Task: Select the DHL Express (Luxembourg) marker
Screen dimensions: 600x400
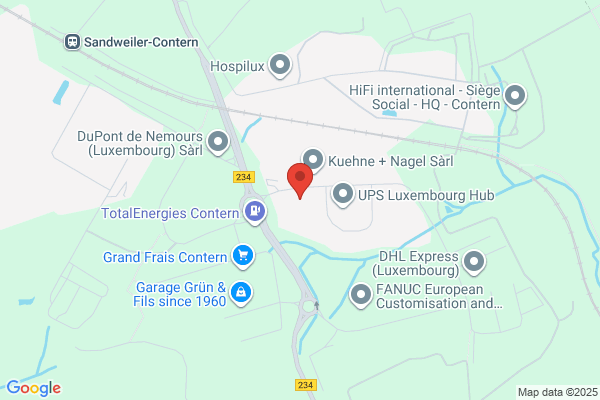Action: (474, 263)
